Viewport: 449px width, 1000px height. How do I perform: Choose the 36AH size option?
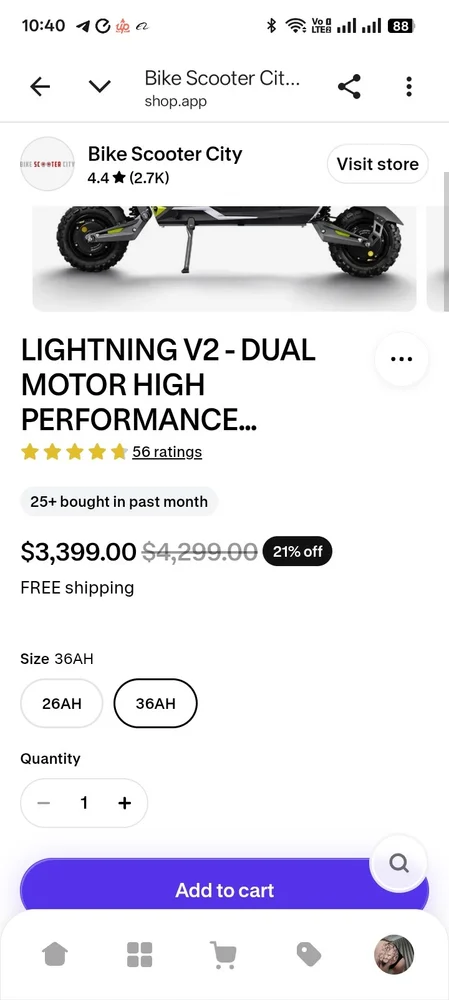[156, 703]
